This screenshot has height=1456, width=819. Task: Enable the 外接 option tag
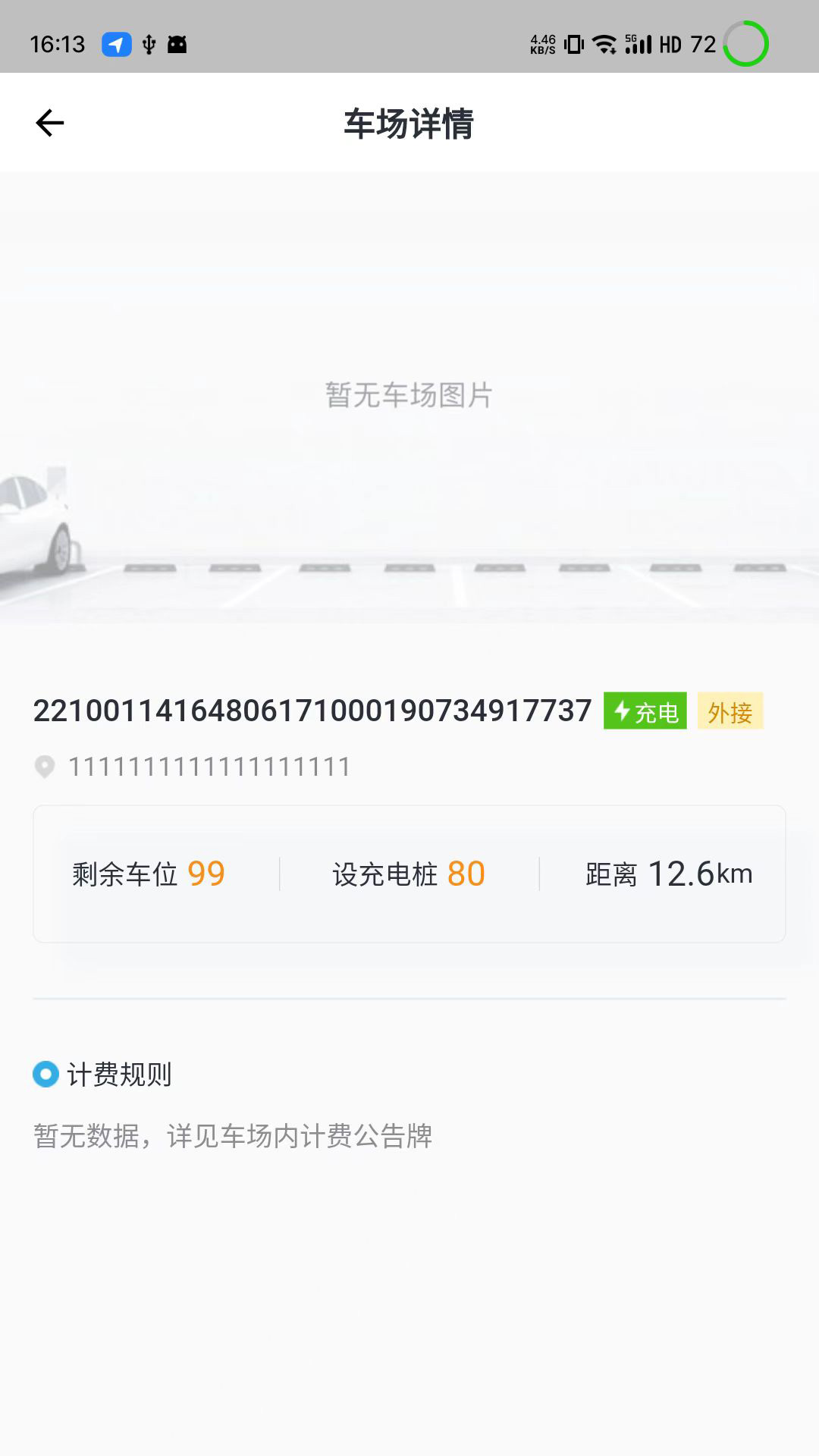(730, 711)
